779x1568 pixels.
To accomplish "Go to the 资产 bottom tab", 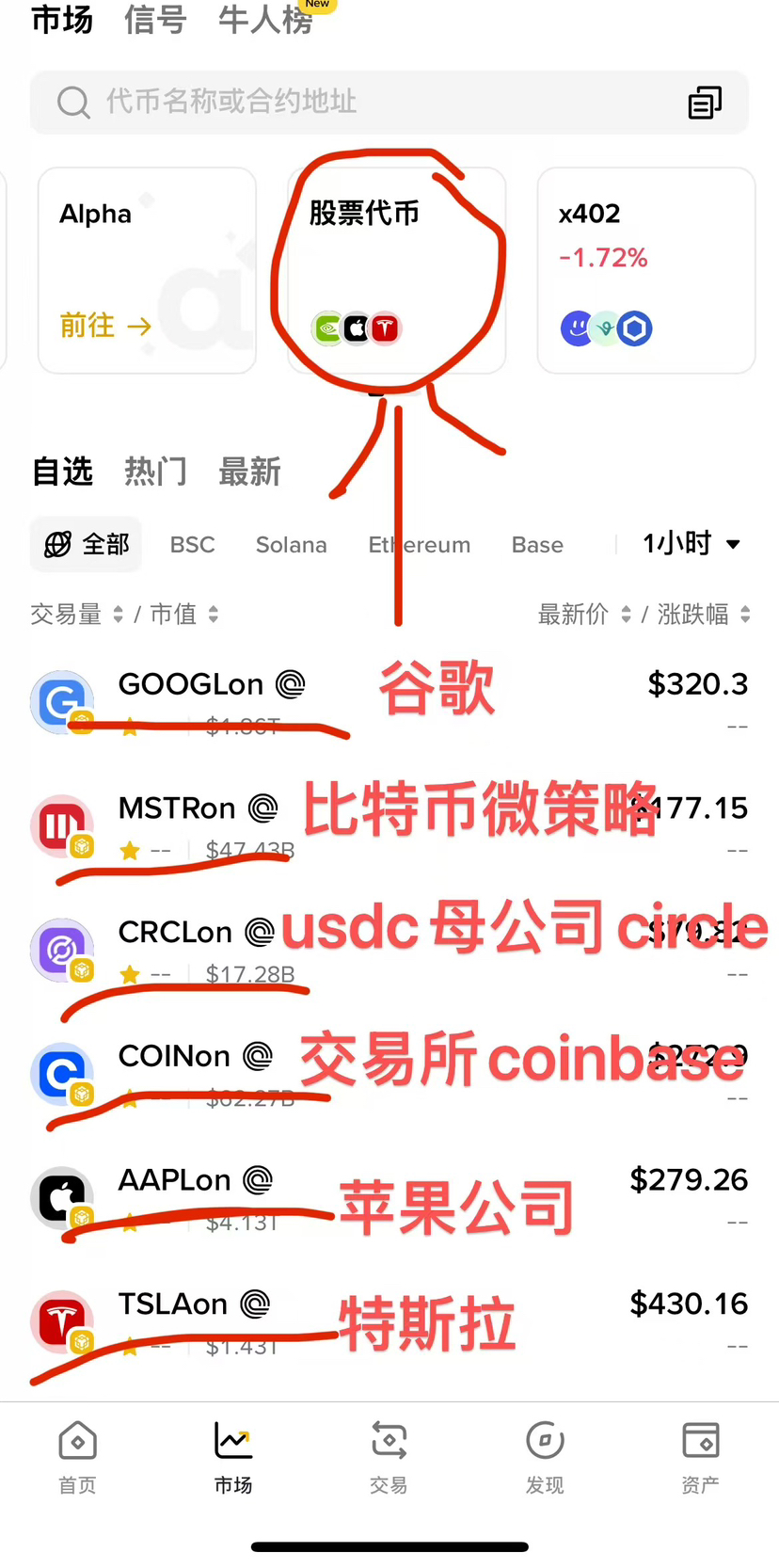I will point(700,1457).
